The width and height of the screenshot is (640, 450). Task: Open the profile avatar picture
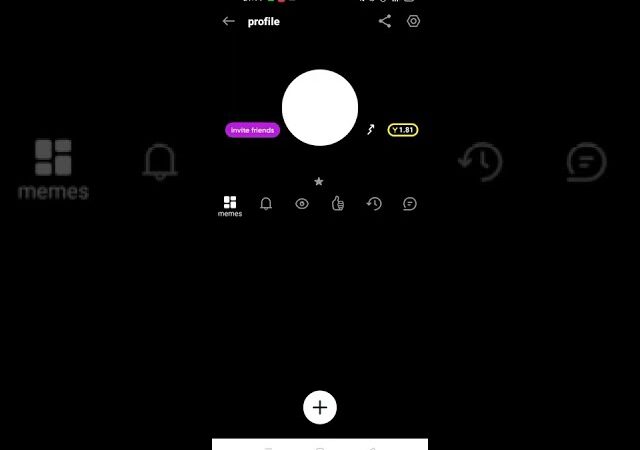coord(320,108)
